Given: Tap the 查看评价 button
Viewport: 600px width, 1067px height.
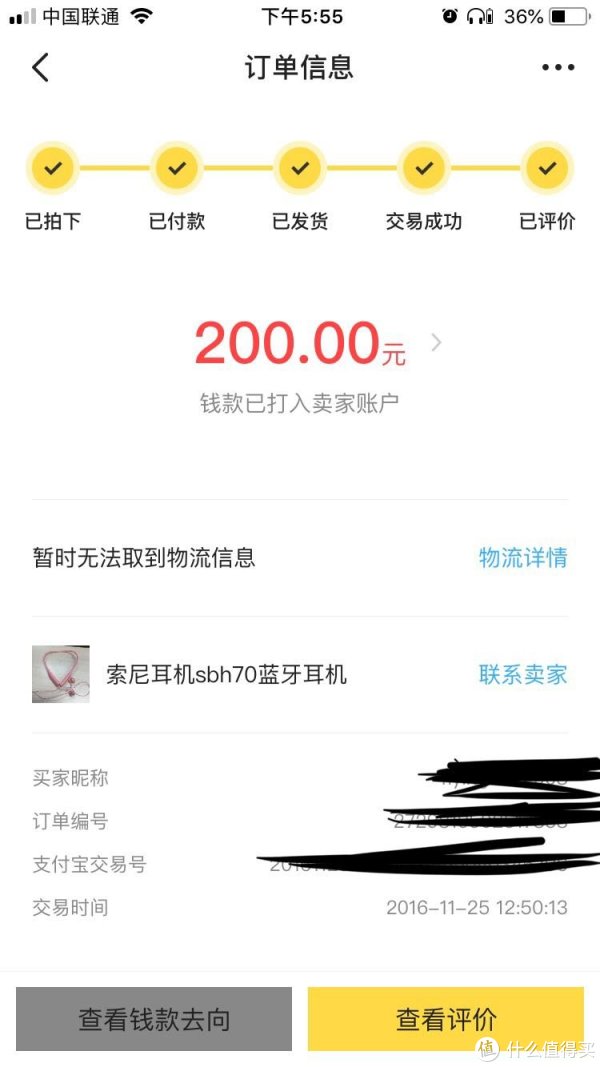Looking at the screenshot, I should click(x=446, y=1019).
